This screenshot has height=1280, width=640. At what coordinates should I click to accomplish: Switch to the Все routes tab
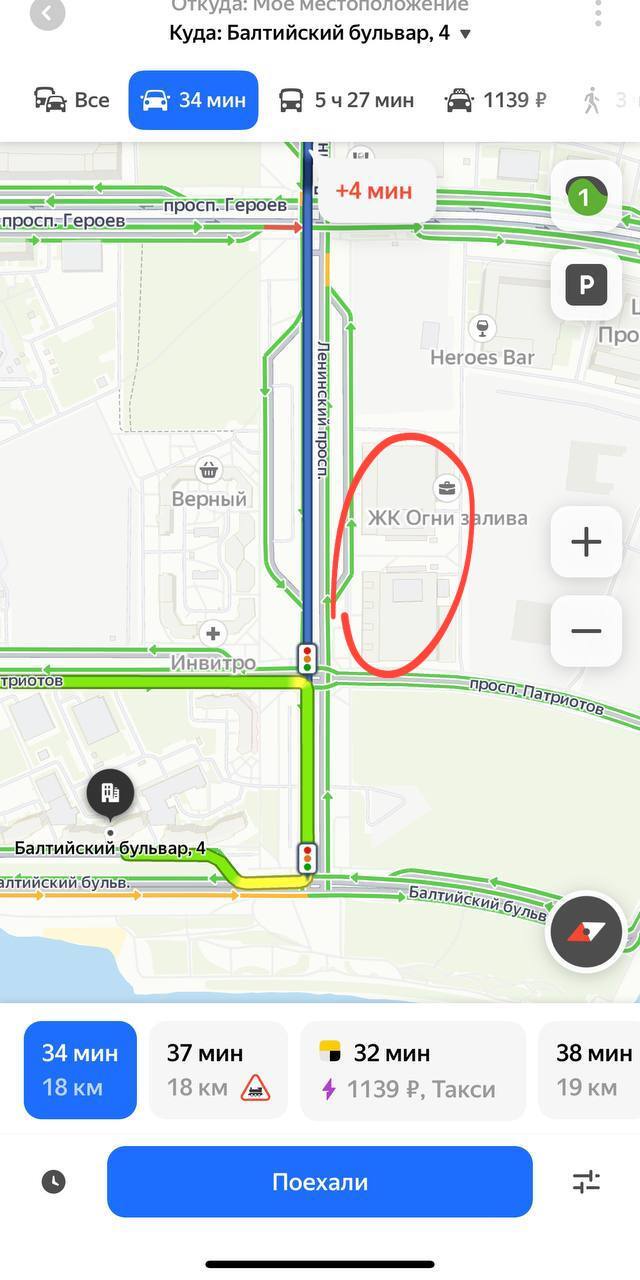(71, 100)
